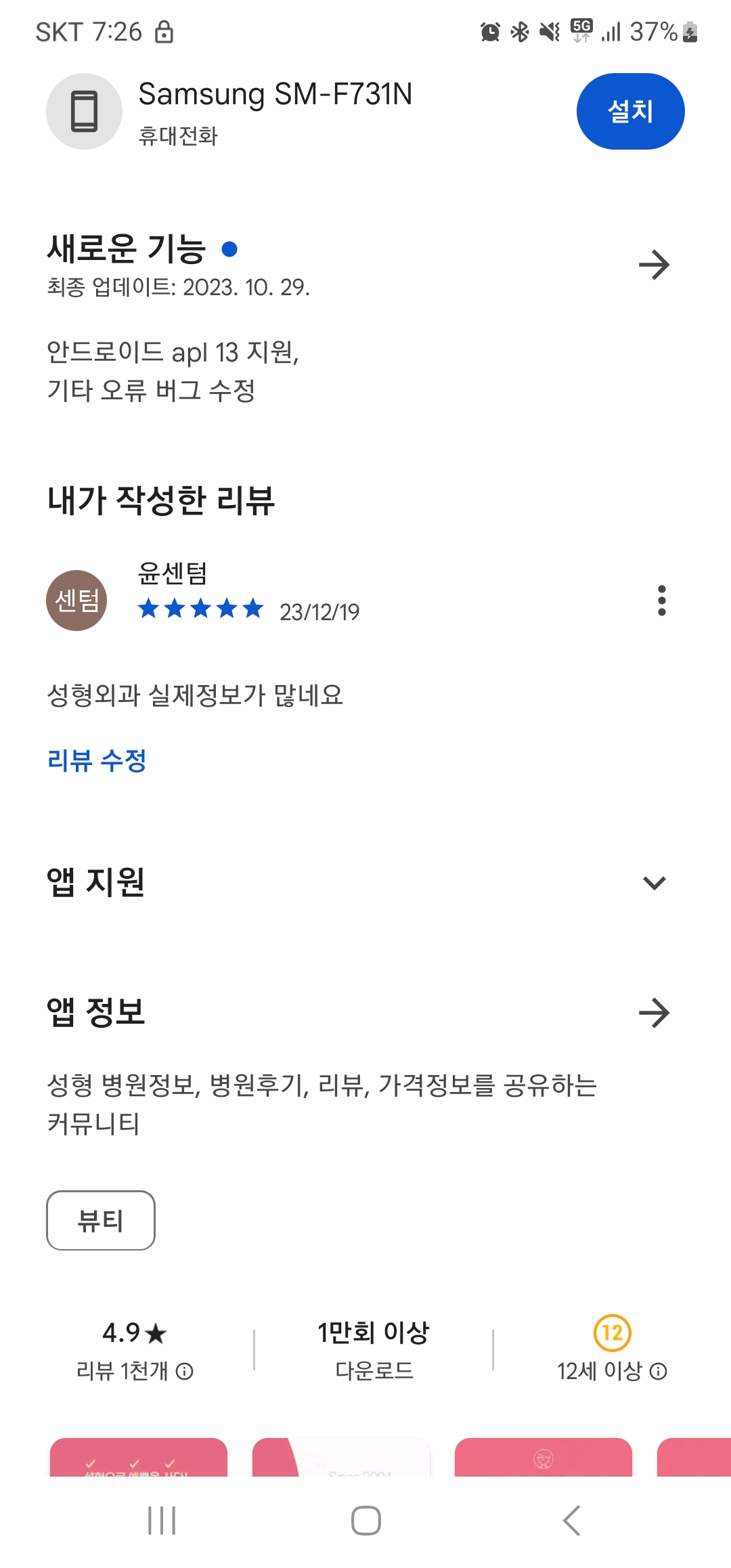
Task: Go back using the system back button
Action: (x=572, y=1521)
